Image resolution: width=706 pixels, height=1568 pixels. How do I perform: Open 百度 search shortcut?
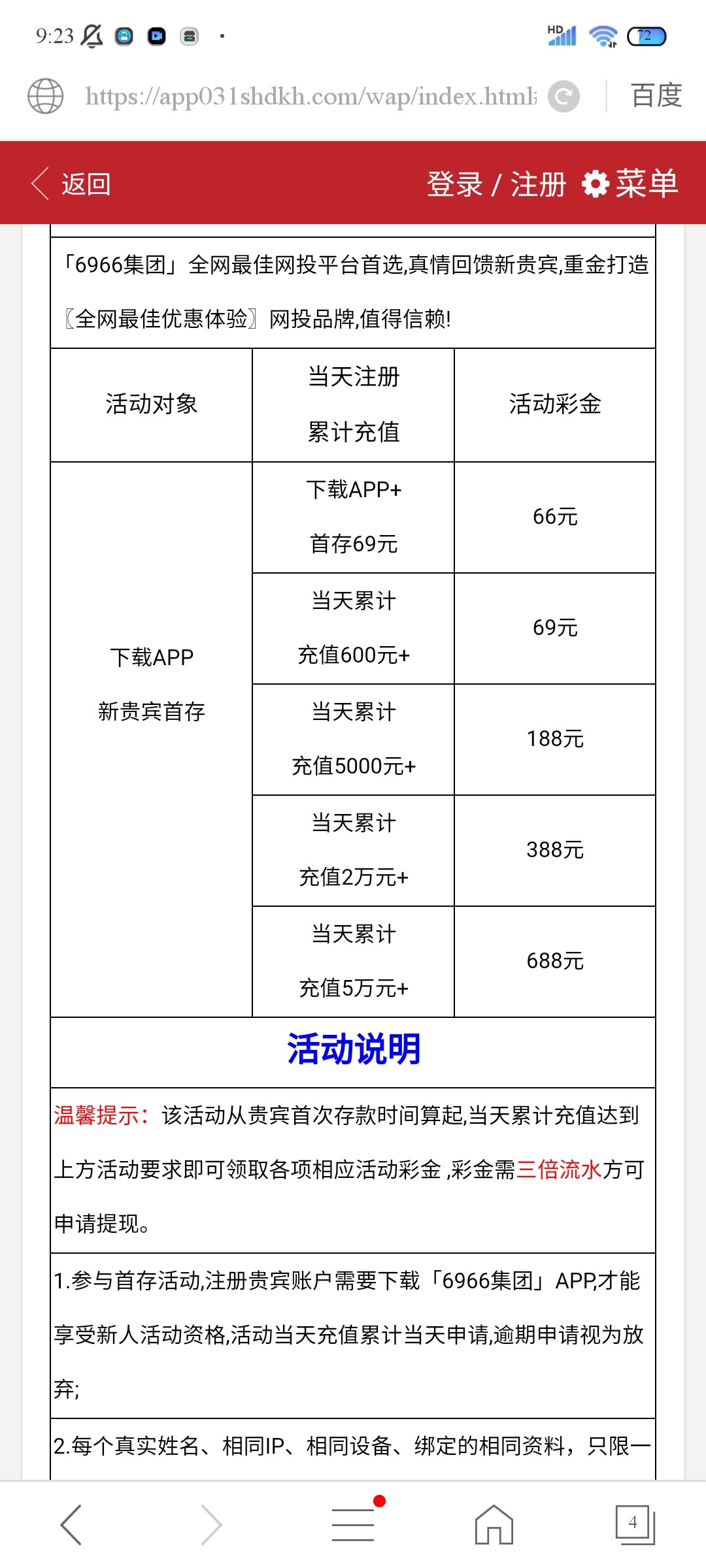tap(656, 96)
